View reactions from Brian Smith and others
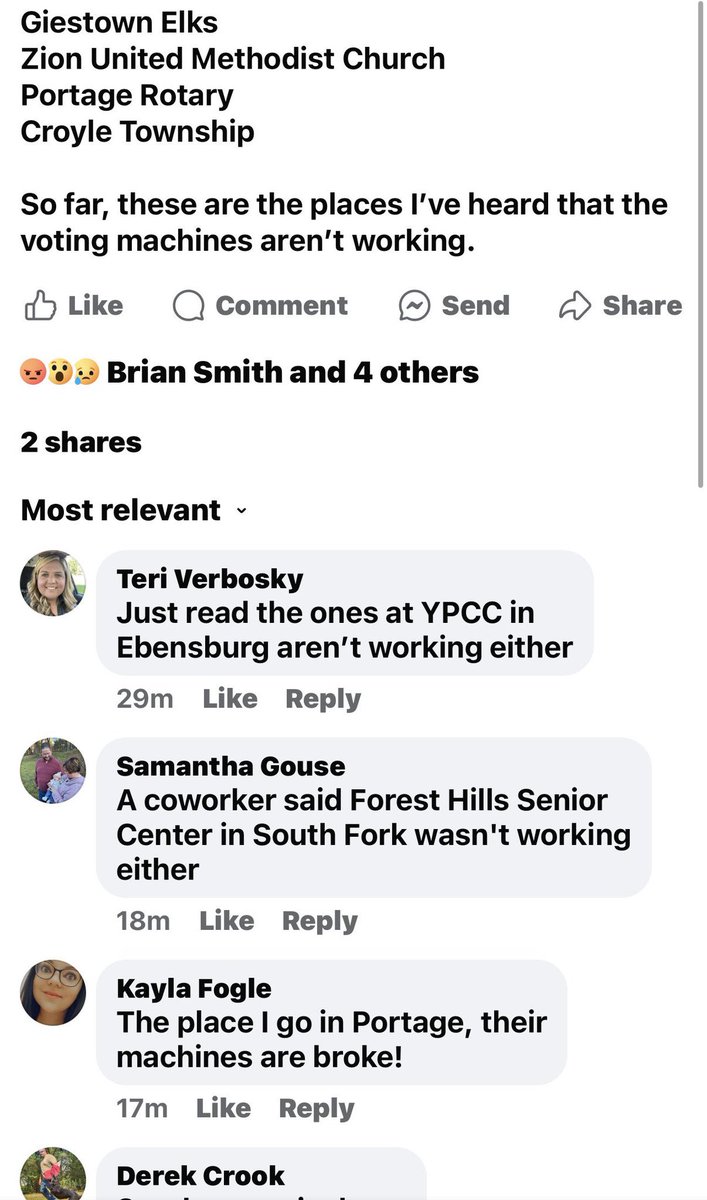The image size is (707, 1200). [x=291, y=373]
